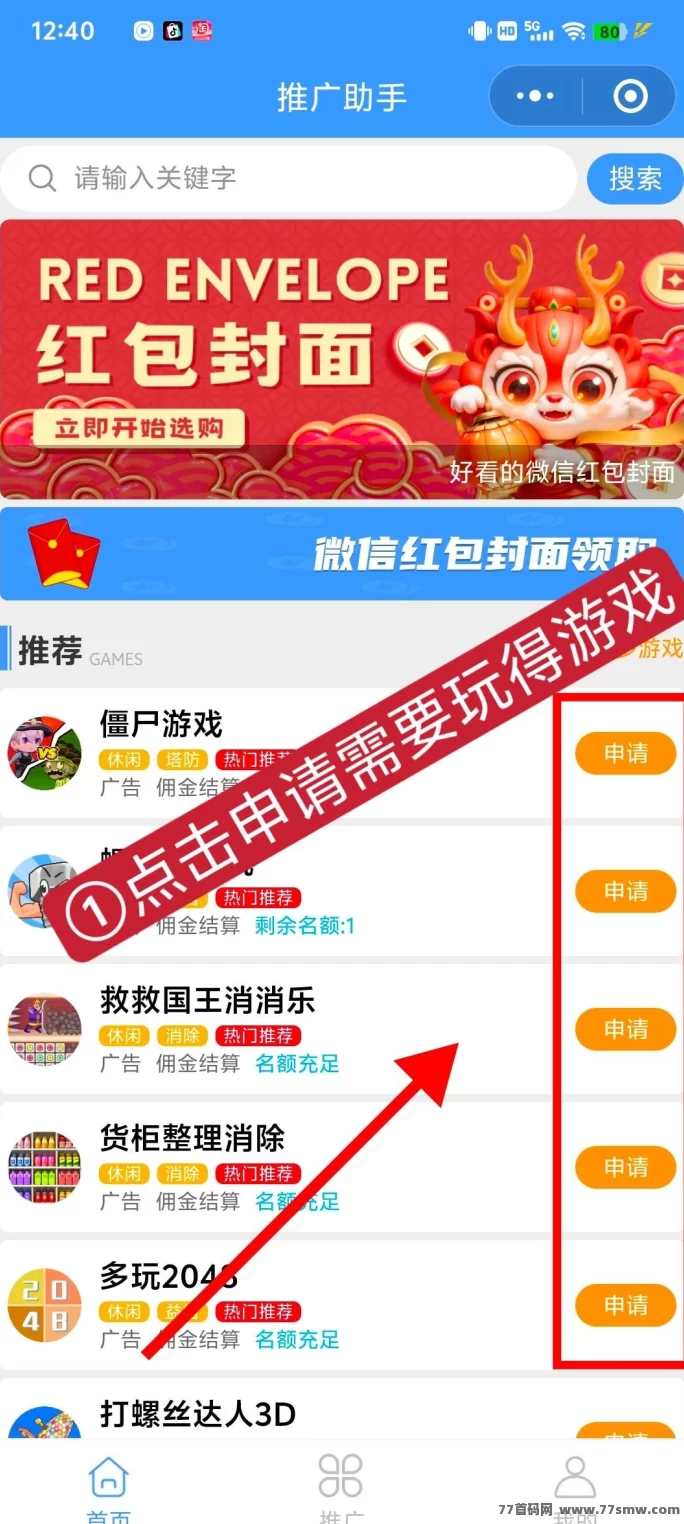
Task: Tap 申请 beside 货柜整理消除
Action: tap(625, 1167)
